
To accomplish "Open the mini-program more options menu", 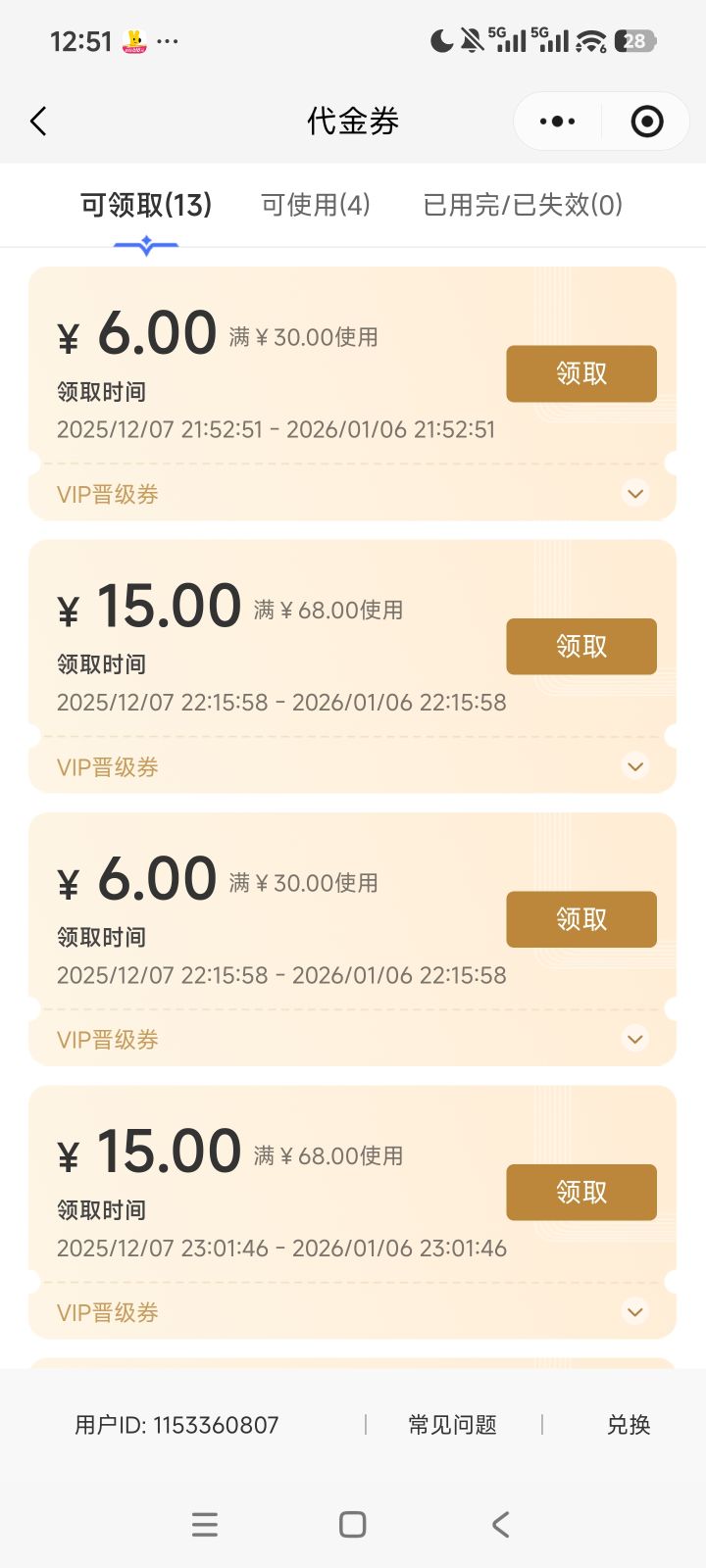I will click(557, 122).
